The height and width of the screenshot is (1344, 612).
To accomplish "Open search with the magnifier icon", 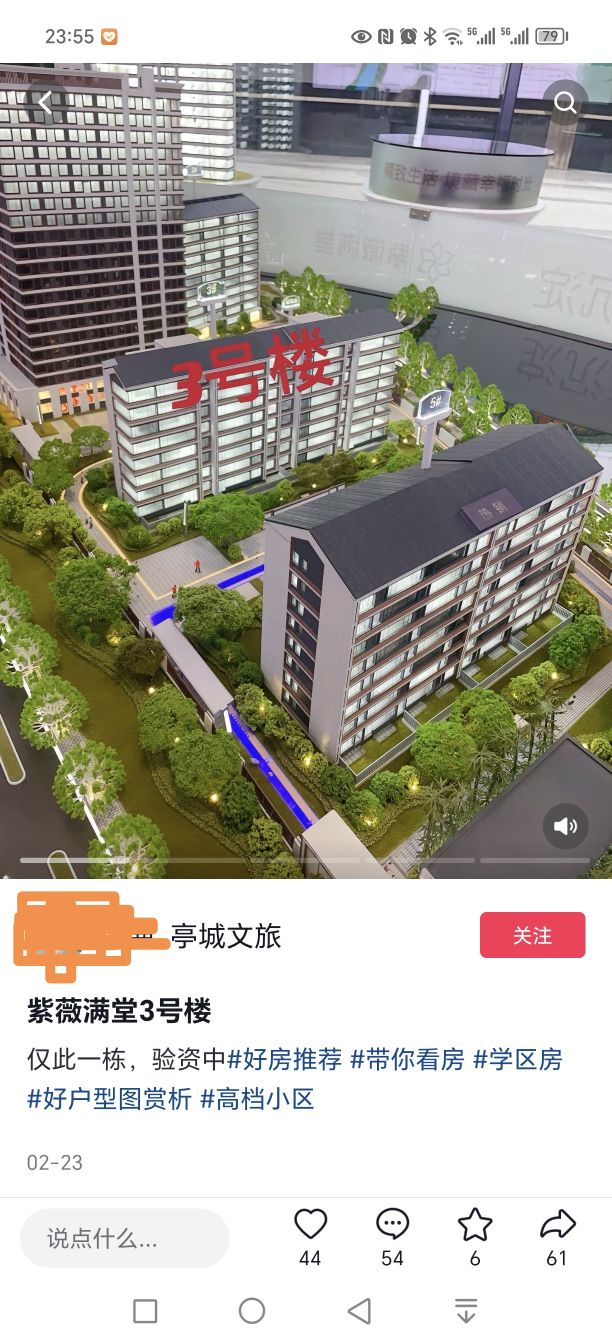I will coord(565,102).
